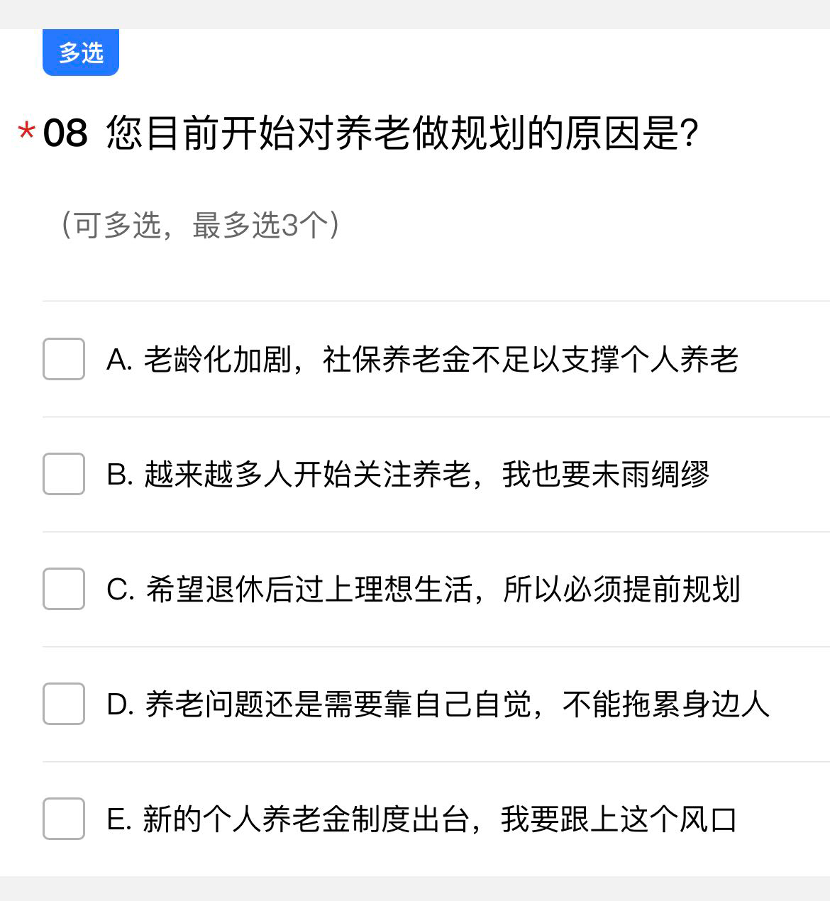Click the letter label 'E.' in last option
The width and height of the screenshot is (830, 902).
[x=116, y=820]
